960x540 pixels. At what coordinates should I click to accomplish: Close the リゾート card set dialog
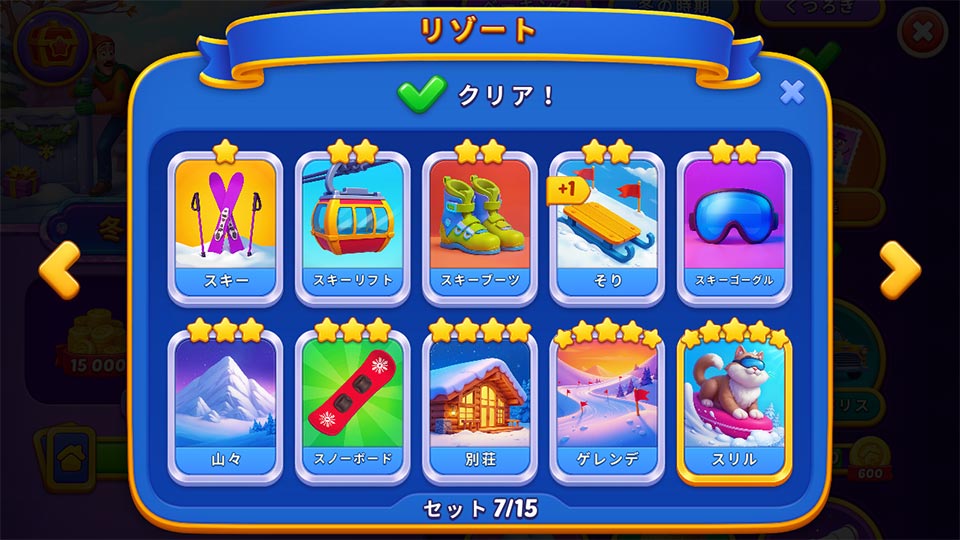(792, 93)
